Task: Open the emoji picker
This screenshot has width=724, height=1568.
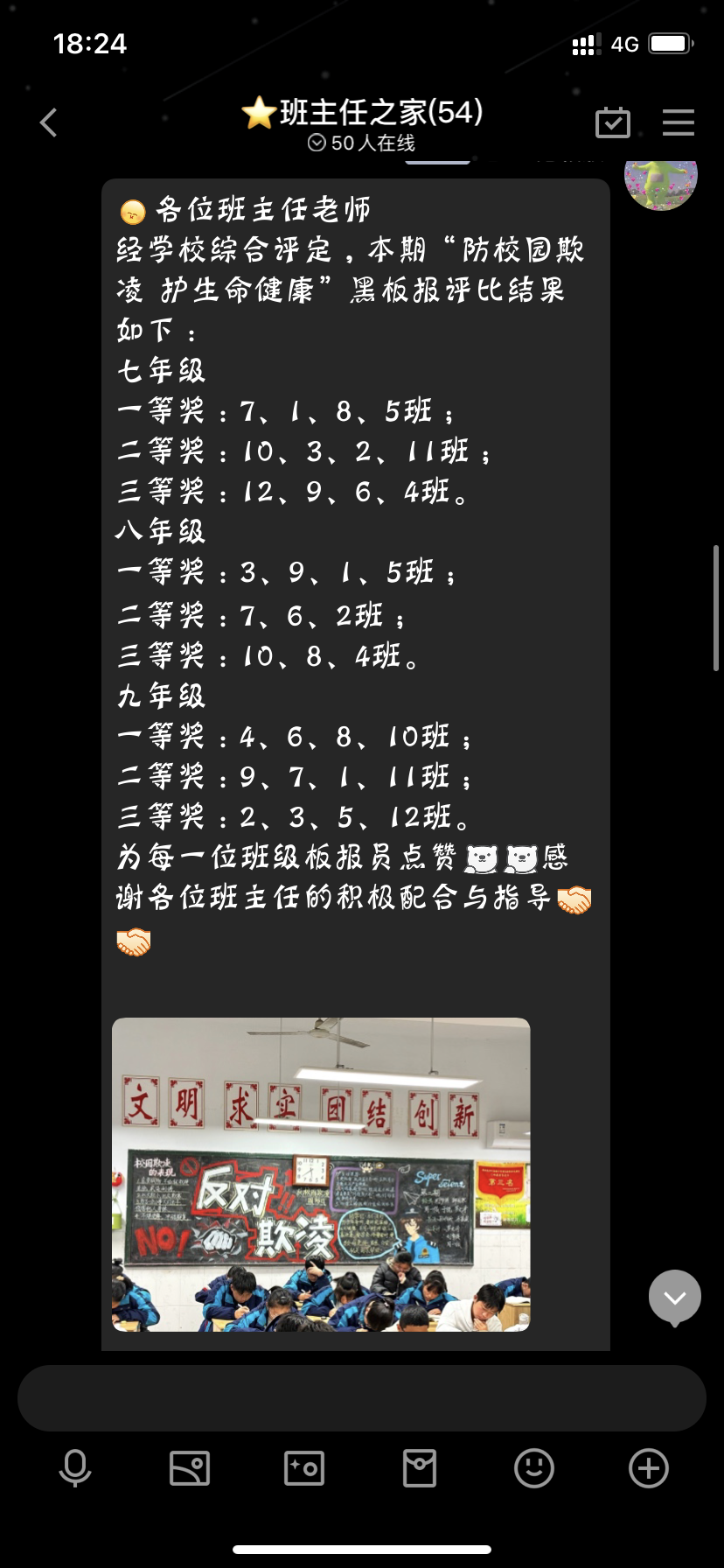Action: click(x=533, y=1468)
